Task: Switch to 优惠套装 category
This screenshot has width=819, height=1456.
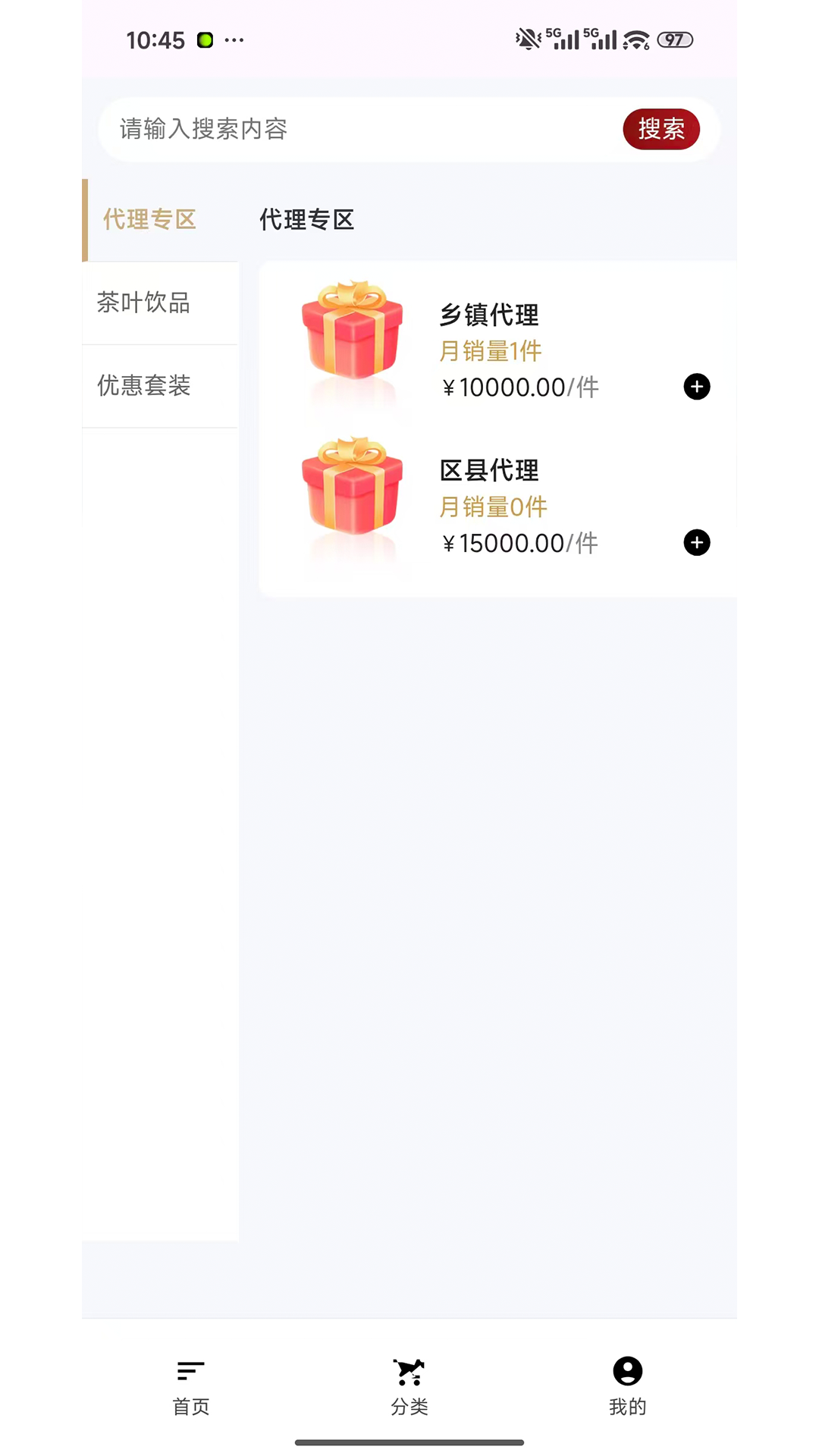Action: click(144, 386)
